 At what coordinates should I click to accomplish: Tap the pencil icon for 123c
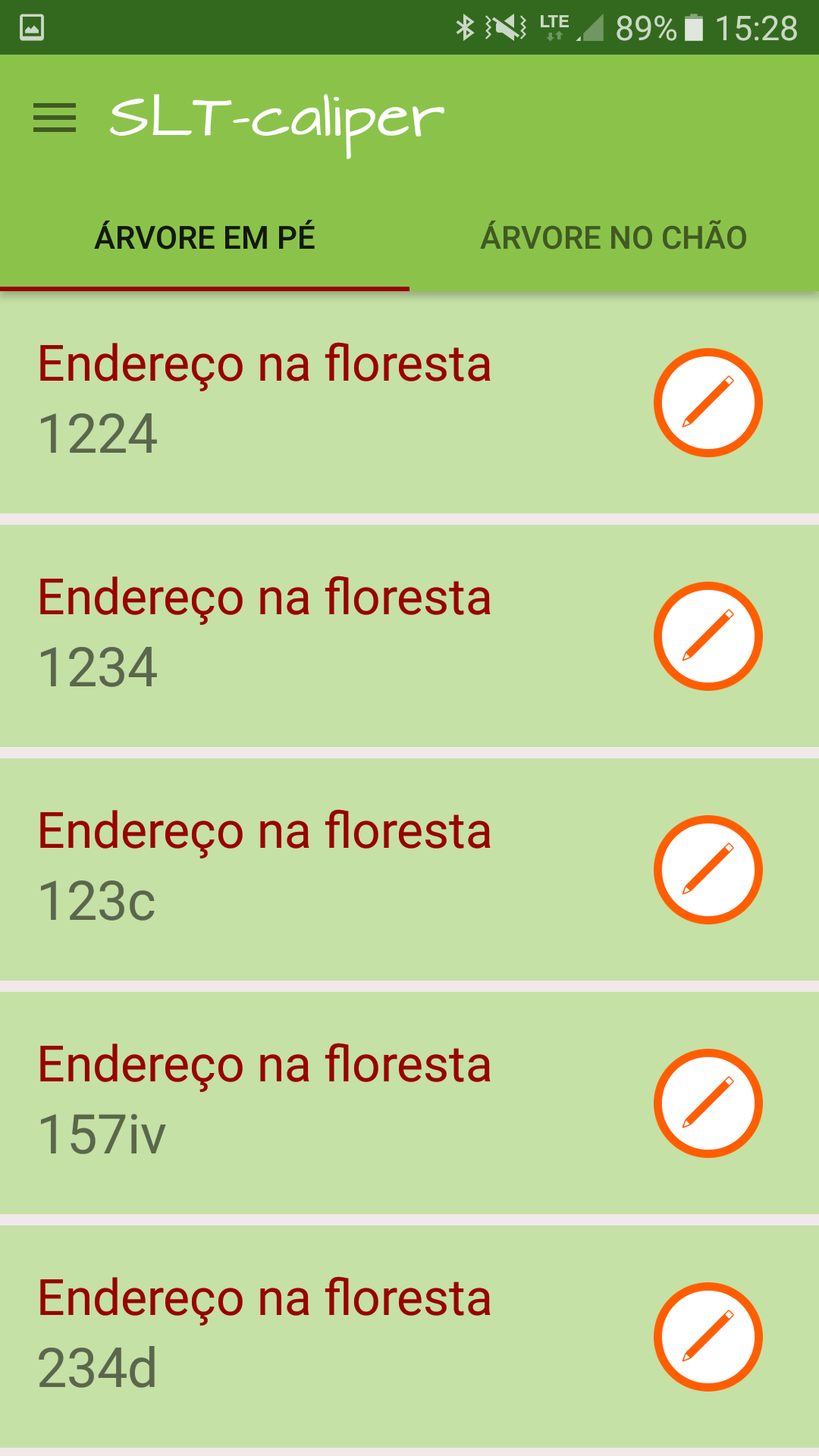[x=708, y=870]
